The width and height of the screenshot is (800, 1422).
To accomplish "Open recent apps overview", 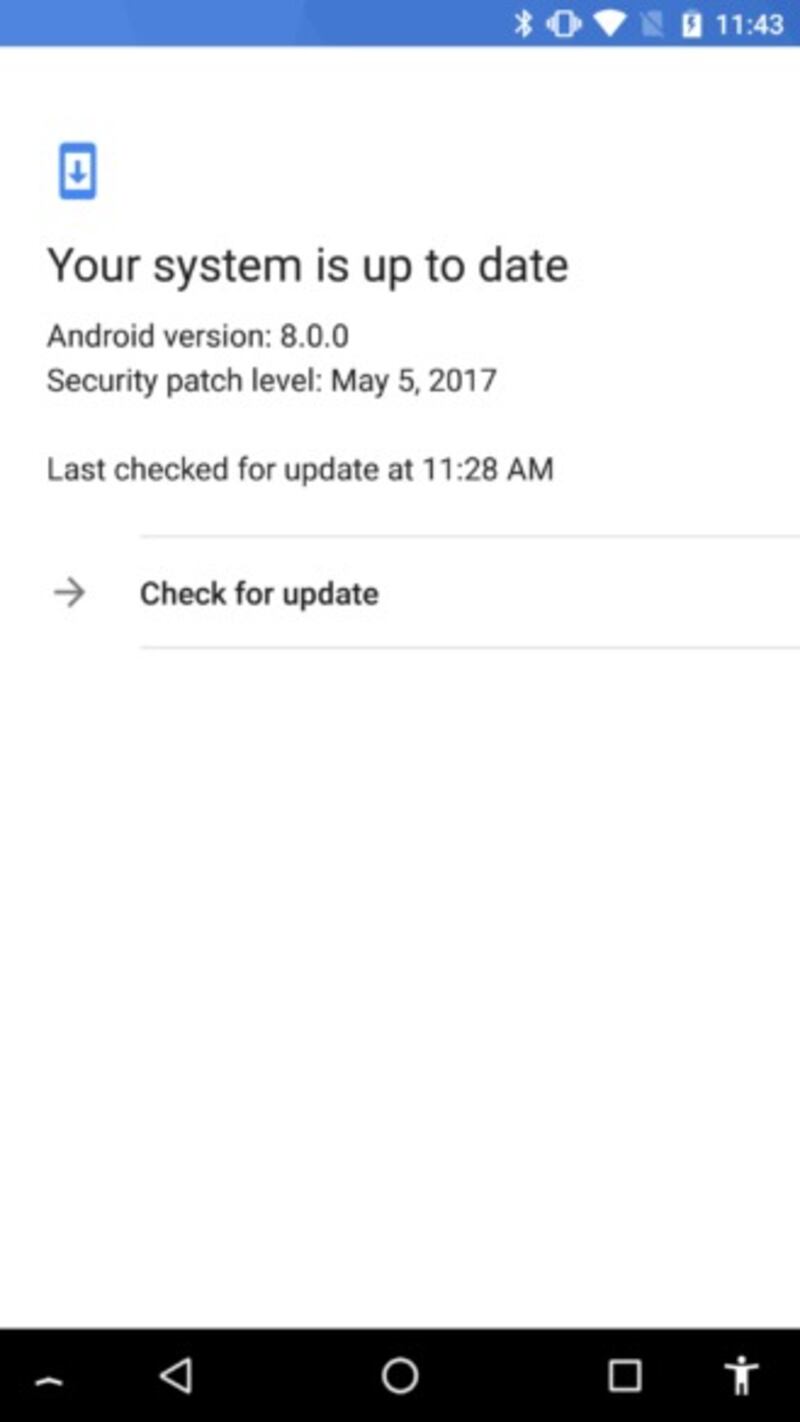I will tap(625, 1376).
